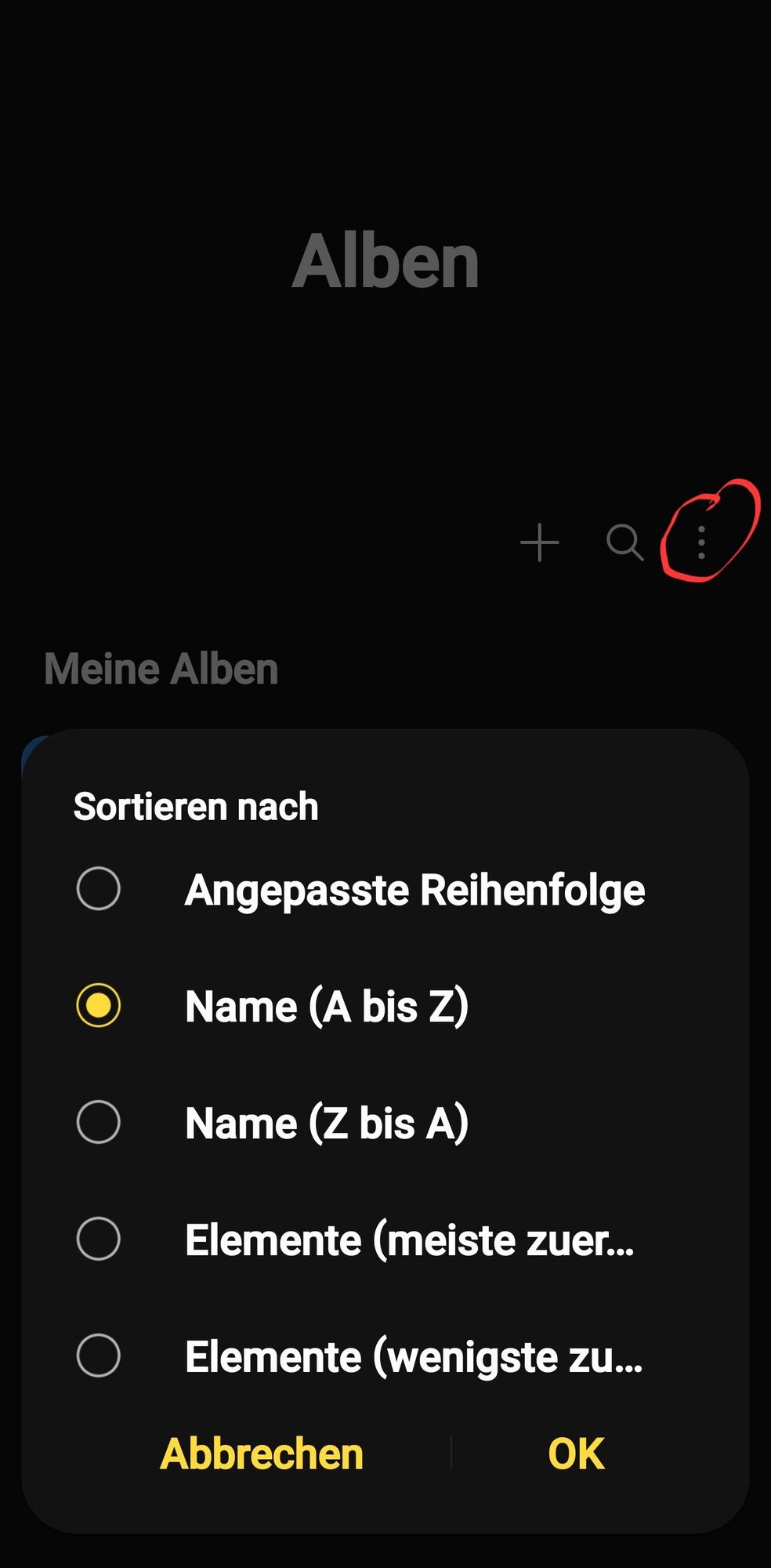
Task: Sort by Elemente (meiste zuerst)
Action: pos(99,1239)
